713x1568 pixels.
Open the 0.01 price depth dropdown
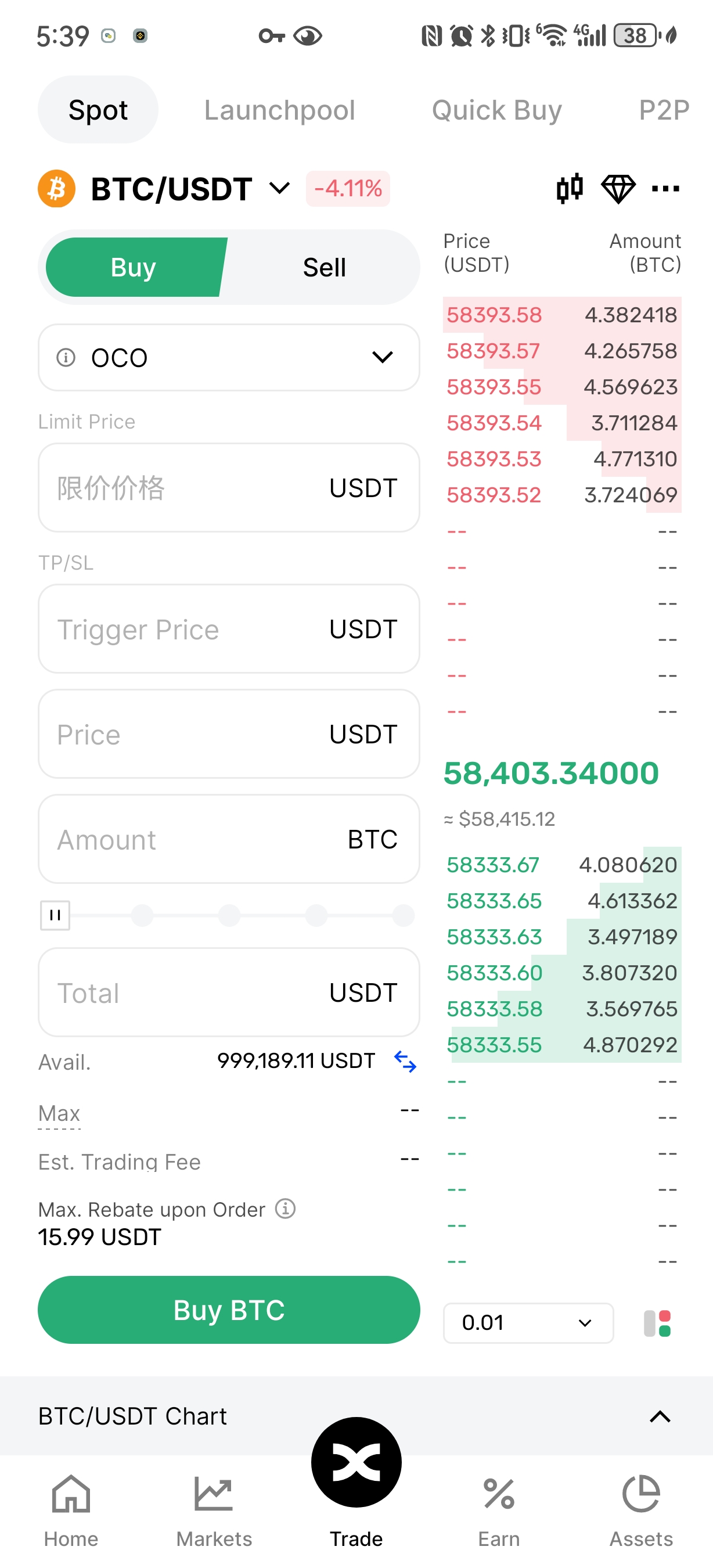527,1323
